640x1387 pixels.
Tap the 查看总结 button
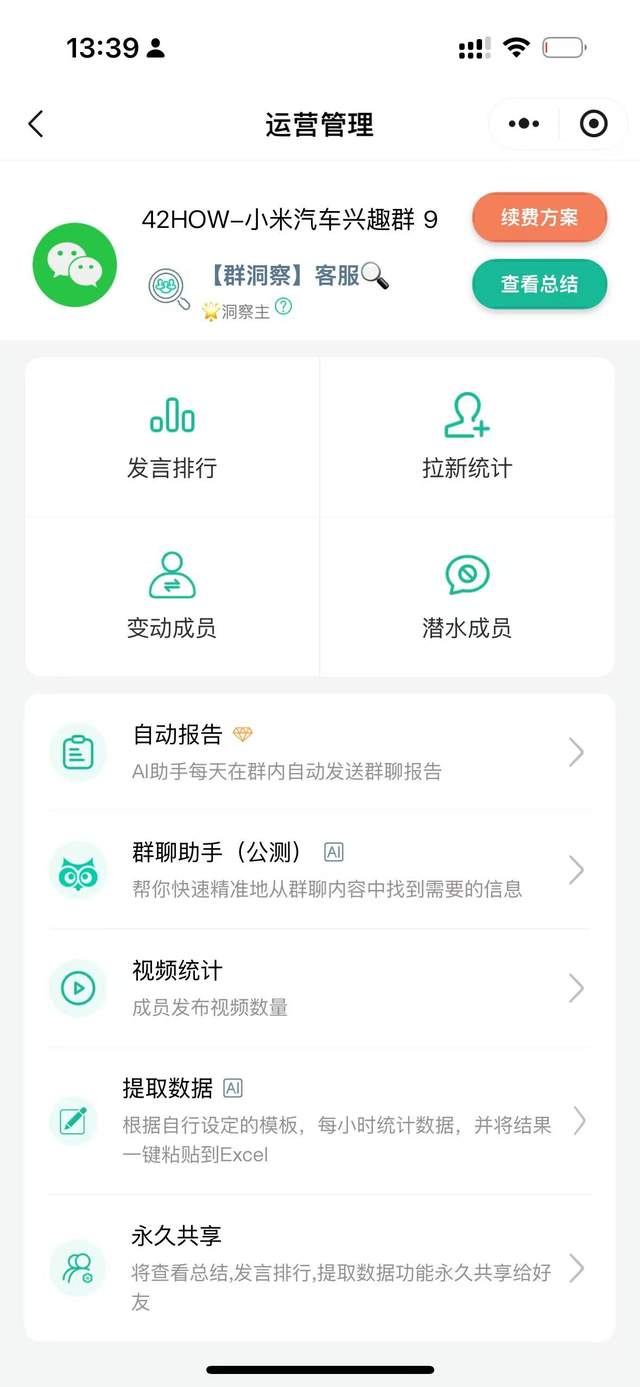pos(539,284)
